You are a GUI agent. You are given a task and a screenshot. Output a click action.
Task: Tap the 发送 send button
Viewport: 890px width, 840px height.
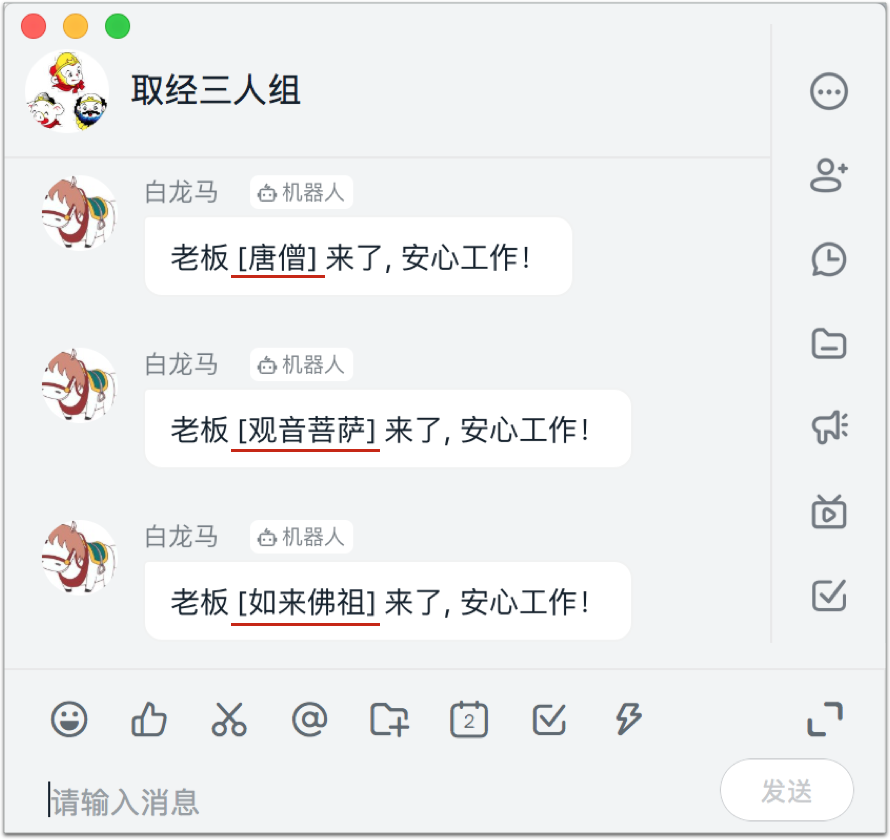pyautogui.click(x=786, y=791)
